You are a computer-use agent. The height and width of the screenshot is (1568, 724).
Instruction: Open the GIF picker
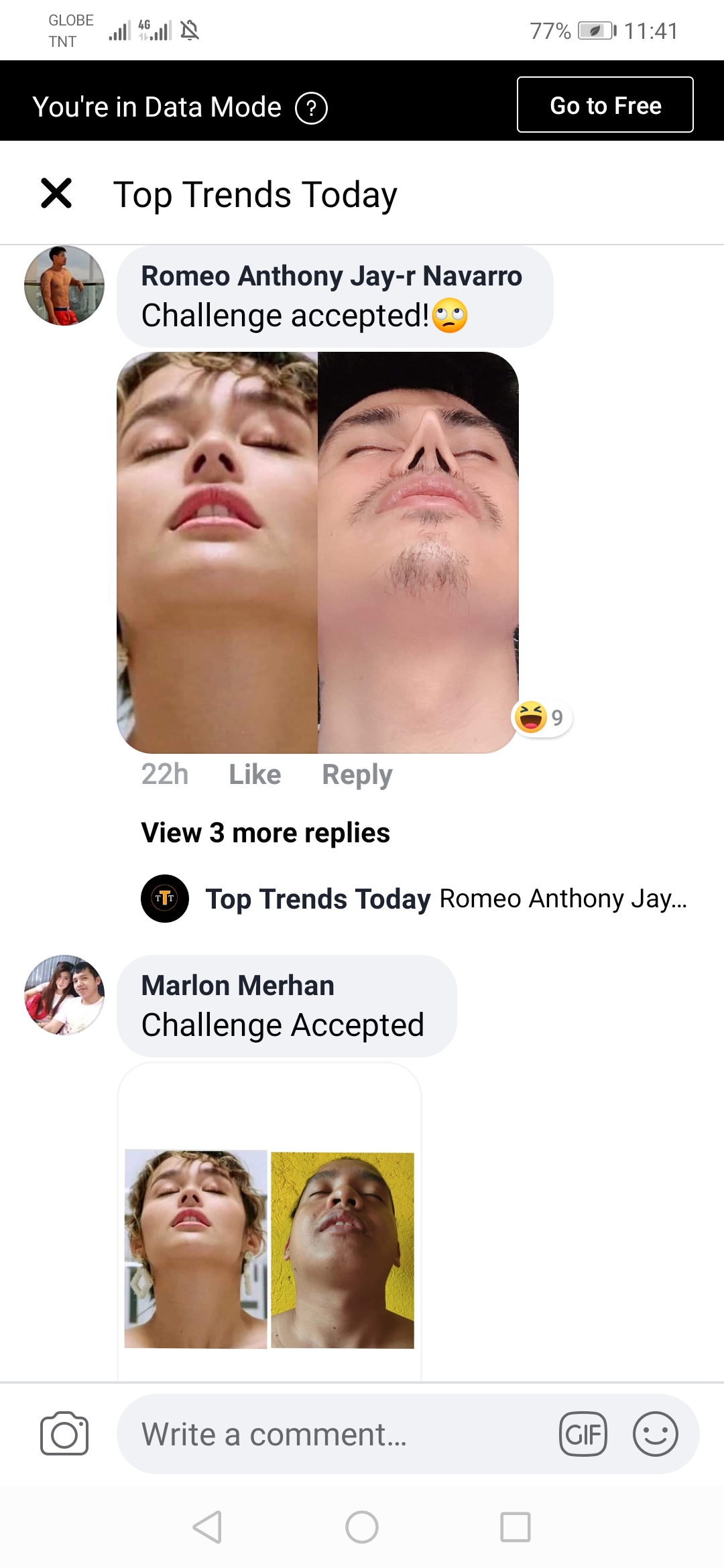pos(583,1435)
